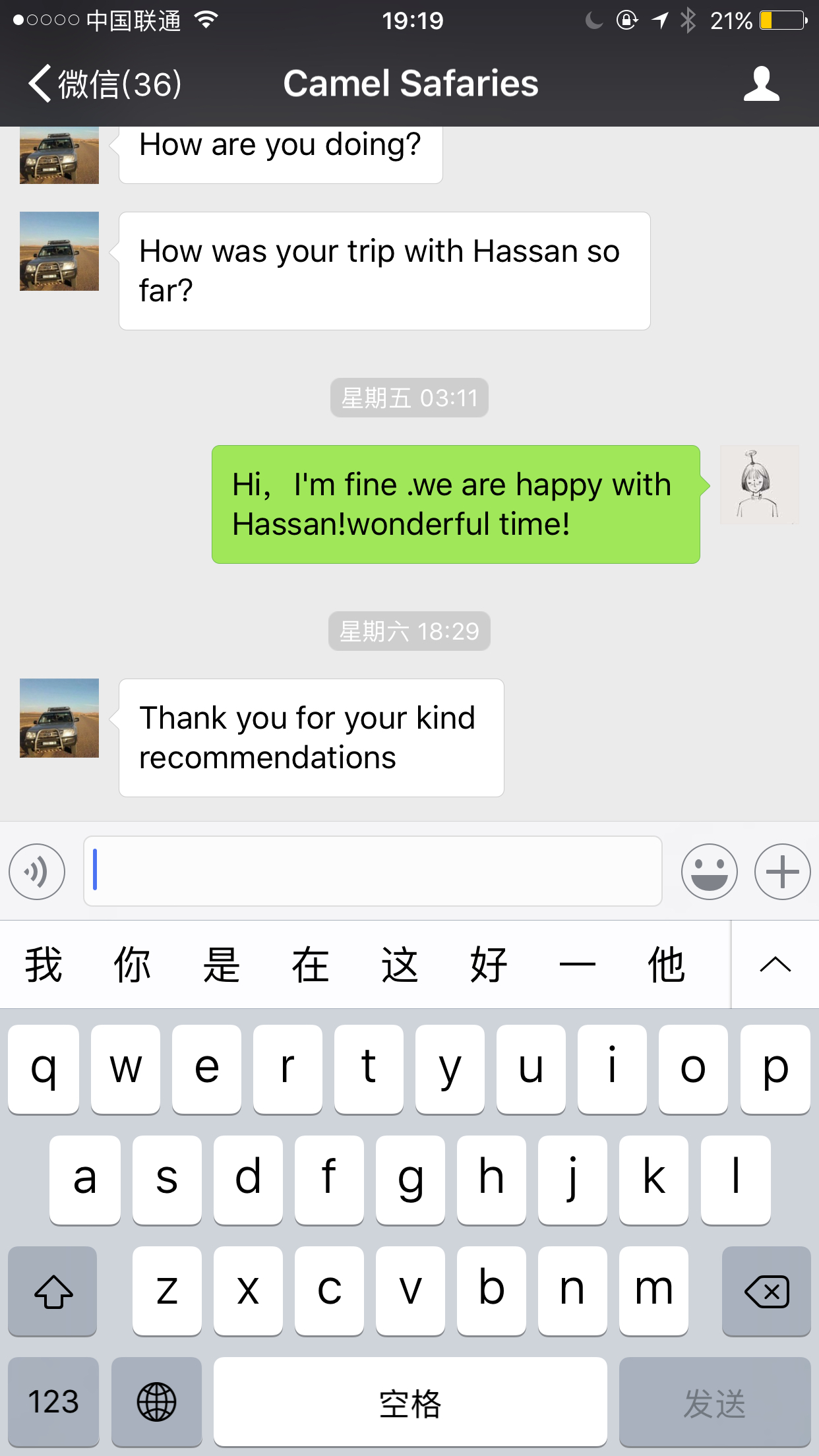Switch to voice message input

pos(37,871)
